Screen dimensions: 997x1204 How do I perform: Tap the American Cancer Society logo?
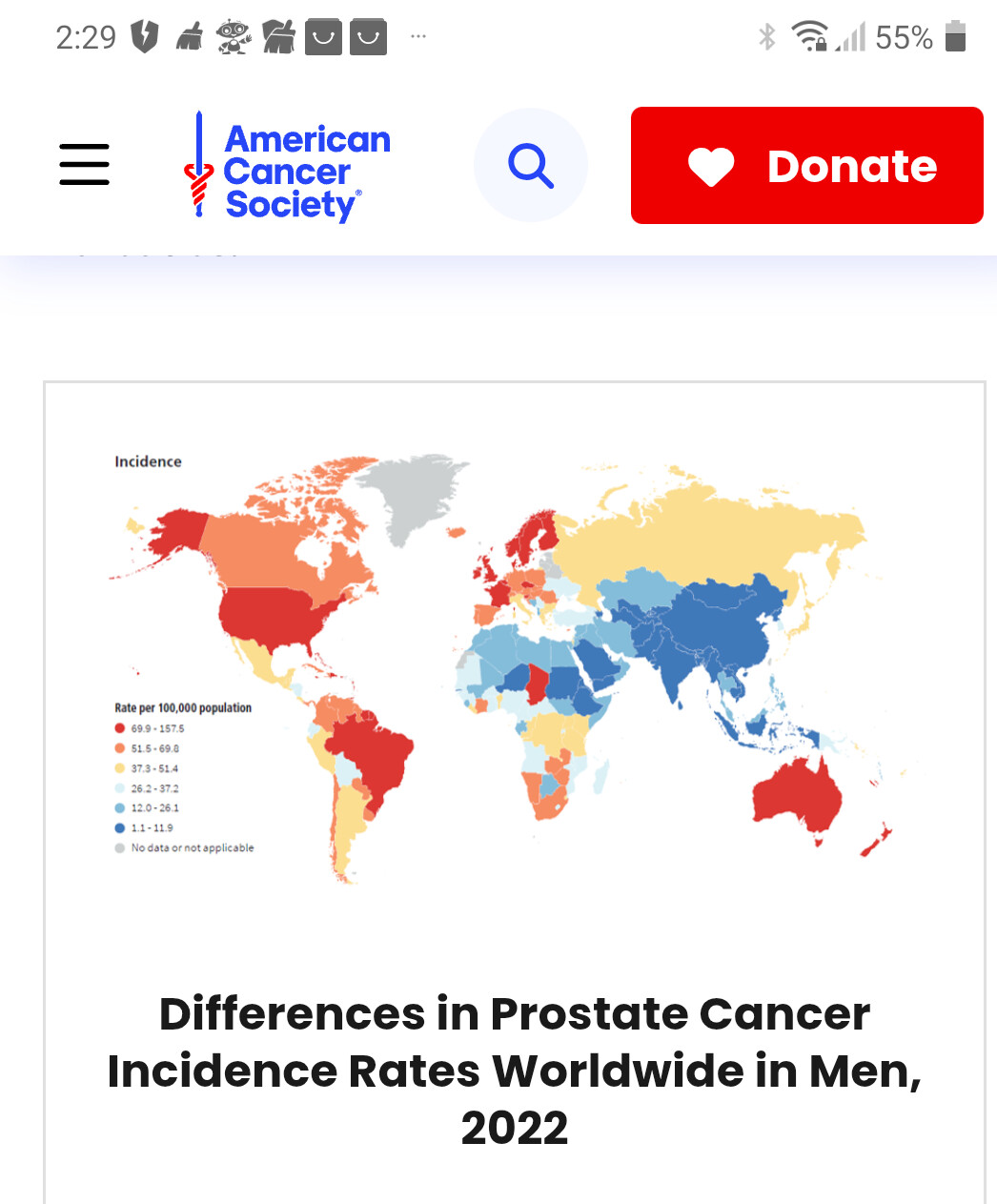pos(287,165)
